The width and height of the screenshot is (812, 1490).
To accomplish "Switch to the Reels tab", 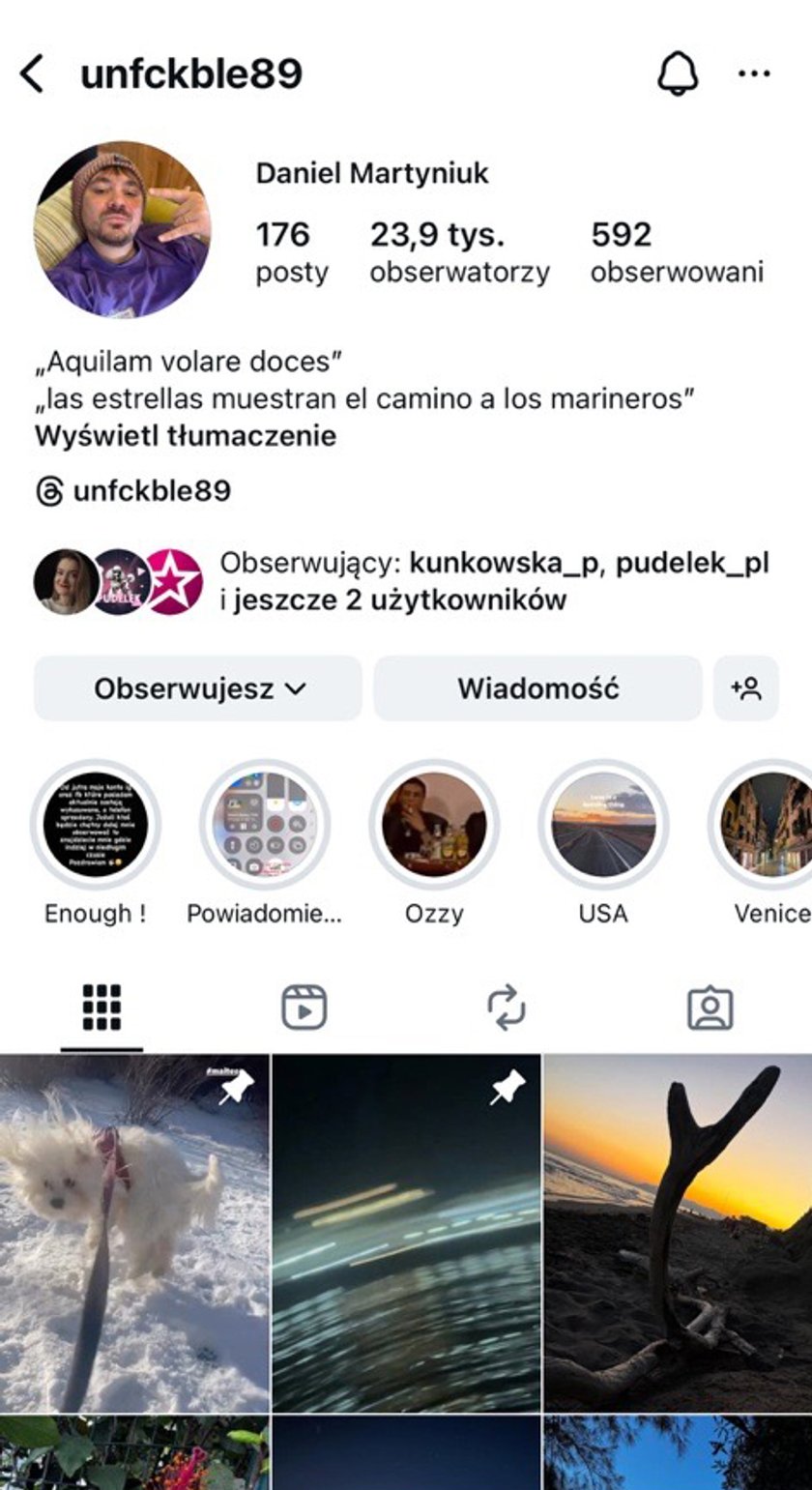I will [304, 1008].
